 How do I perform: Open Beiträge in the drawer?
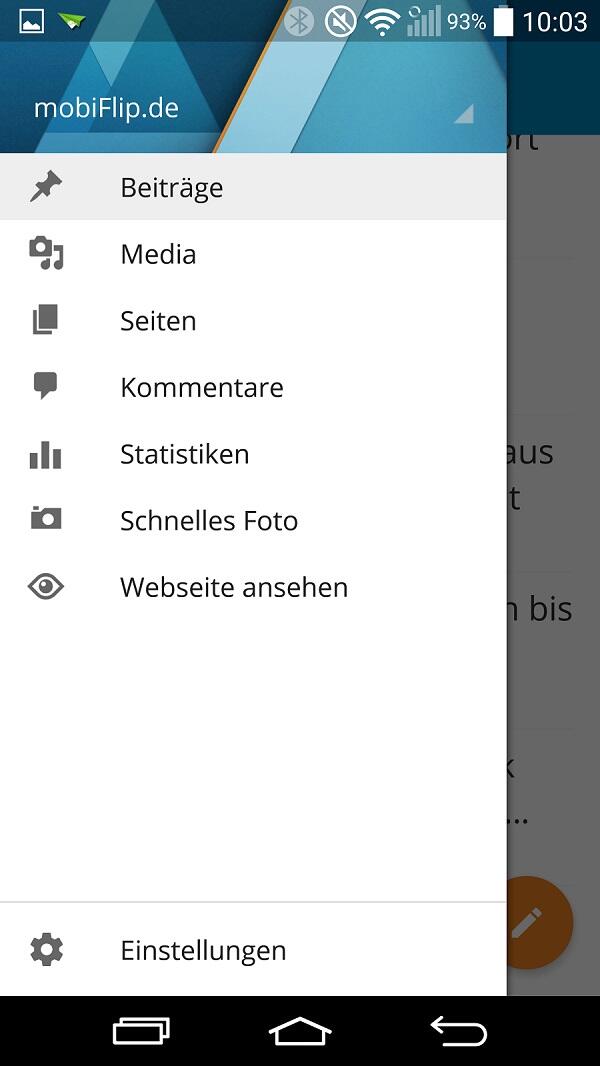253,187
